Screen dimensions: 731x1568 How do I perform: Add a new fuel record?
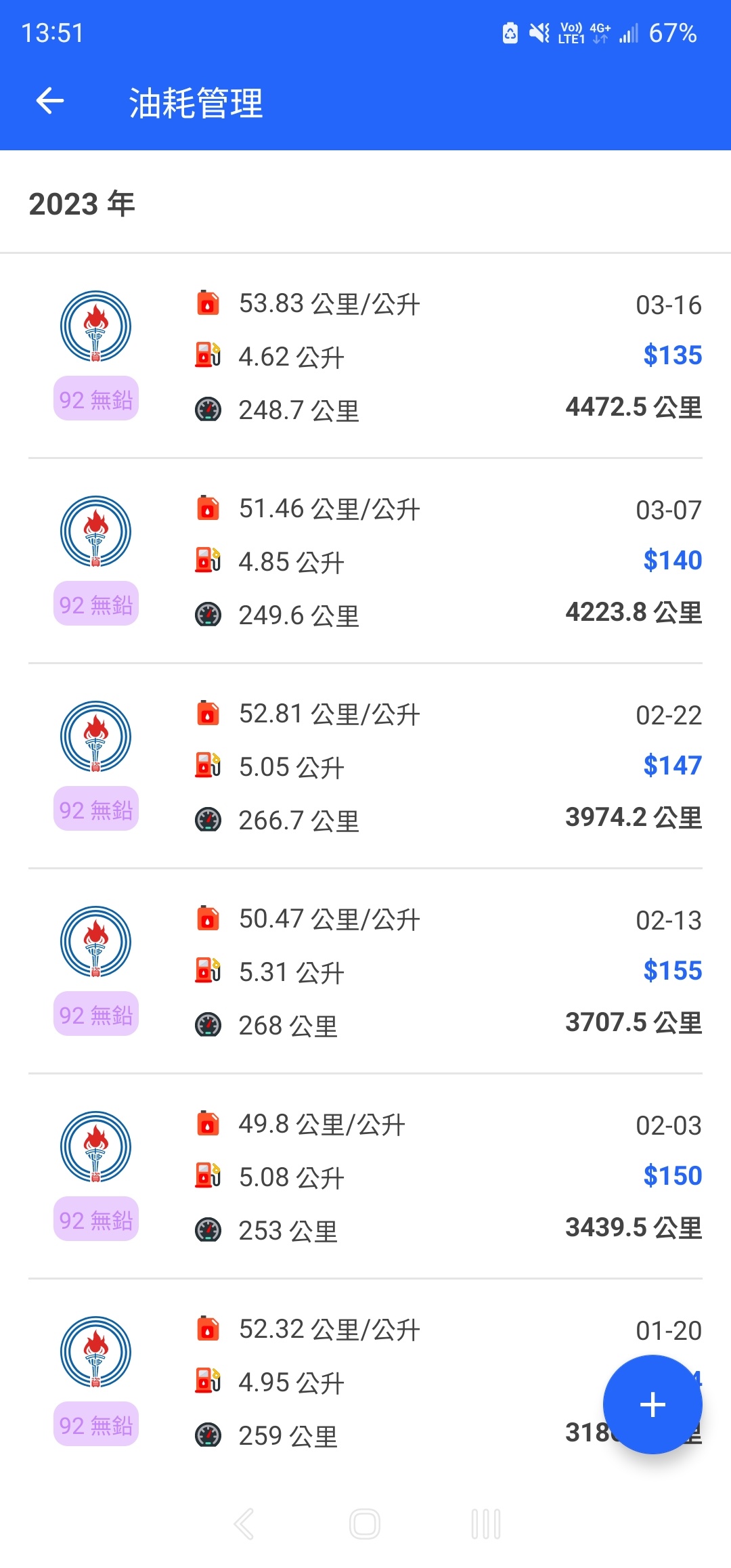[652, 1404]
